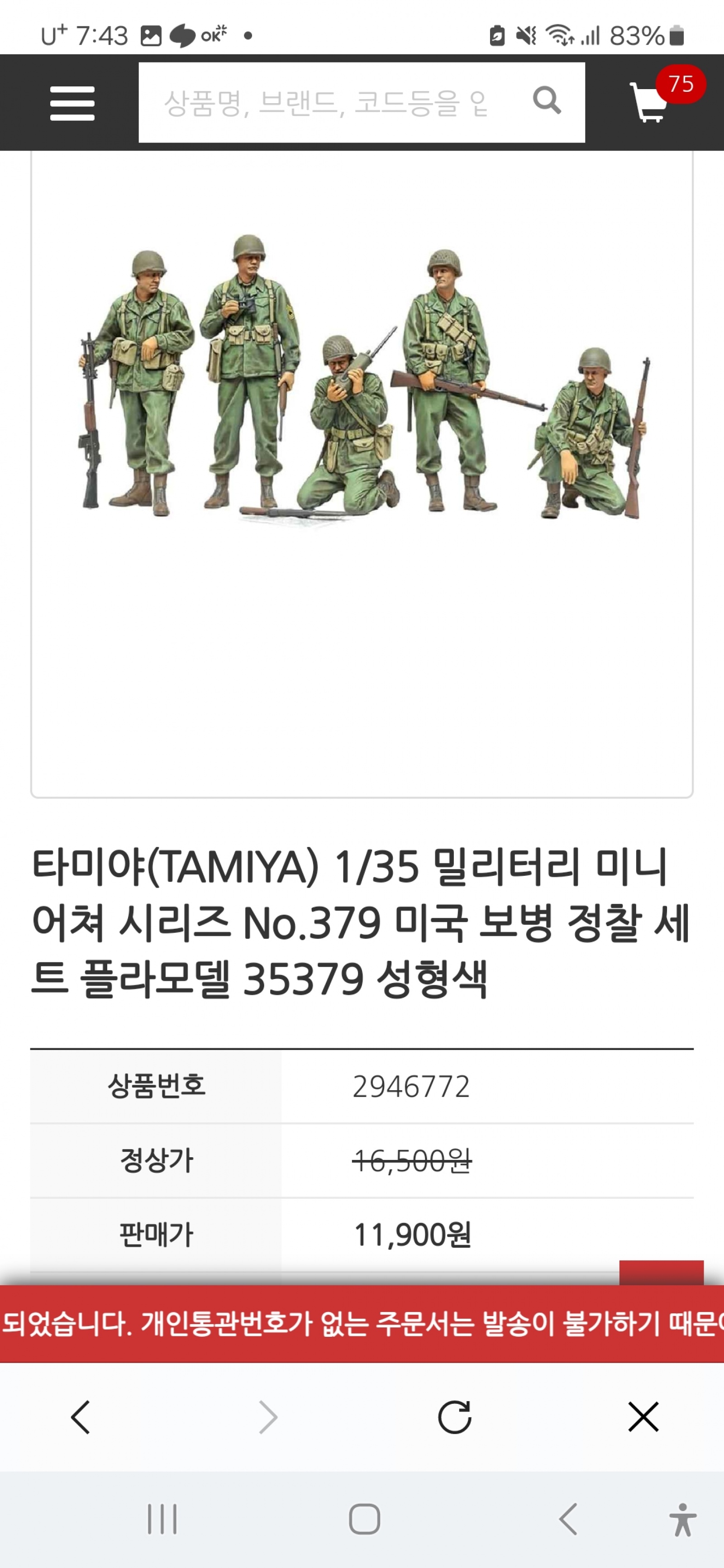Open the shopping cart with 75 items
The image size is (724, 1568).
(650, 102)
